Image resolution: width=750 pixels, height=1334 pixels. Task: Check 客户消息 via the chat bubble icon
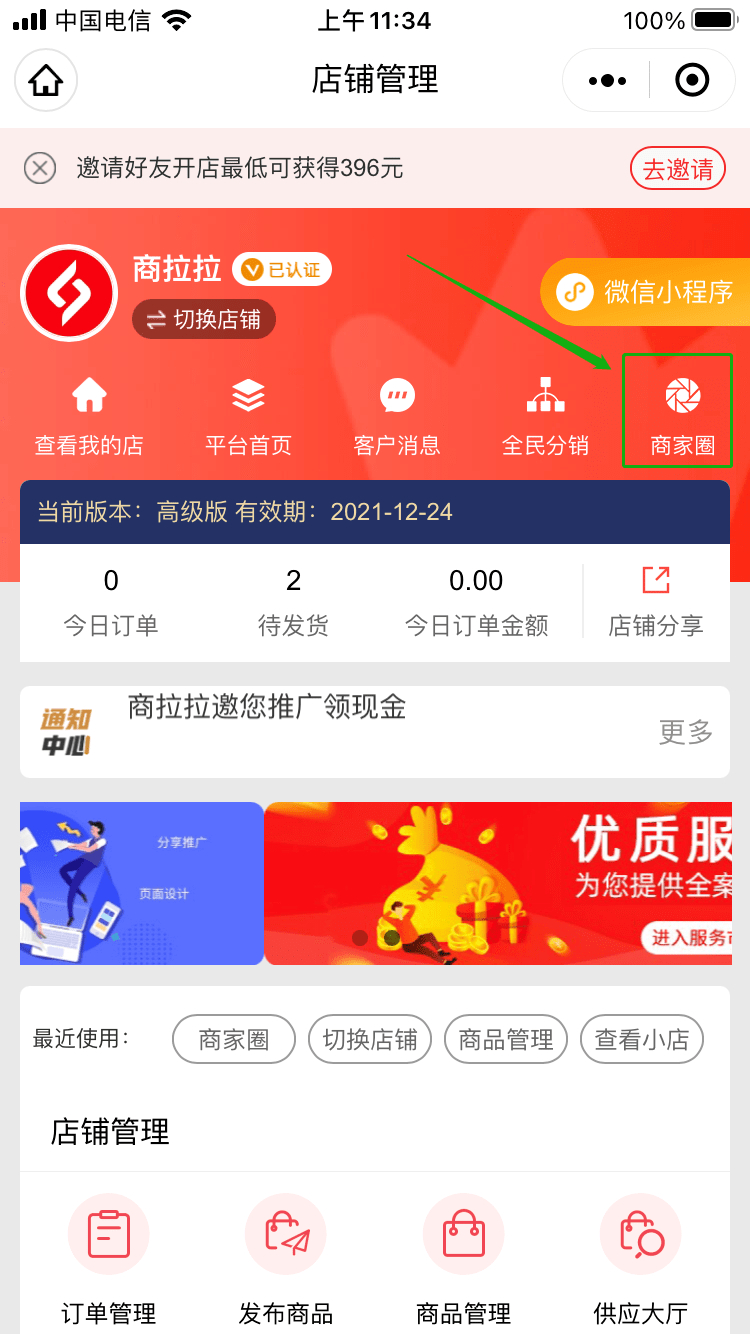point(396,396)
